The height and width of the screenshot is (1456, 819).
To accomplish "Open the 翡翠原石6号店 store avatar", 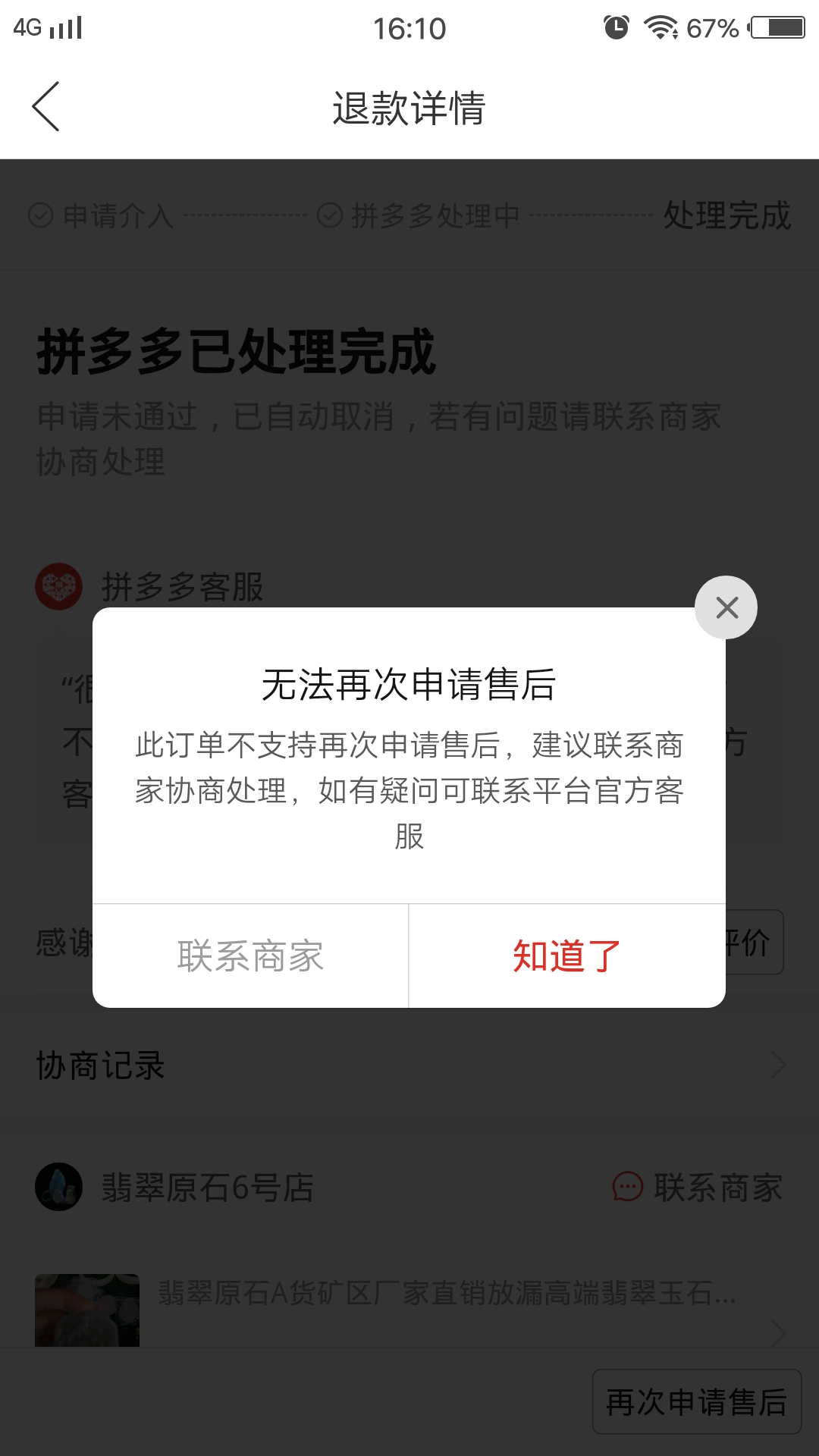I will pos(58,1188).
